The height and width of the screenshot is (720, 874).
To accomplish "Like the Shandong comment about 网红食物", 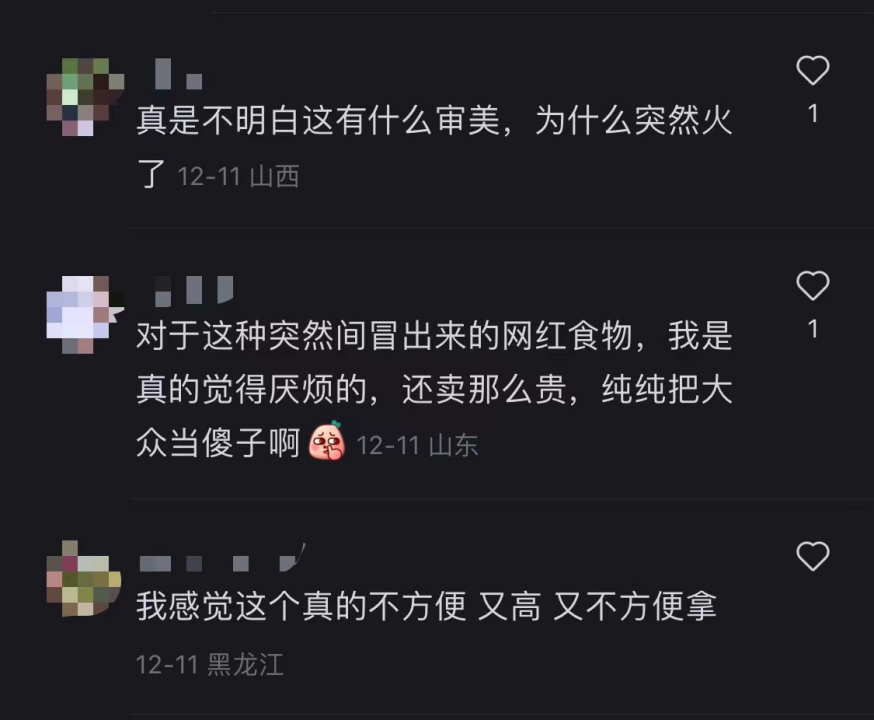I will click(812, 287).
